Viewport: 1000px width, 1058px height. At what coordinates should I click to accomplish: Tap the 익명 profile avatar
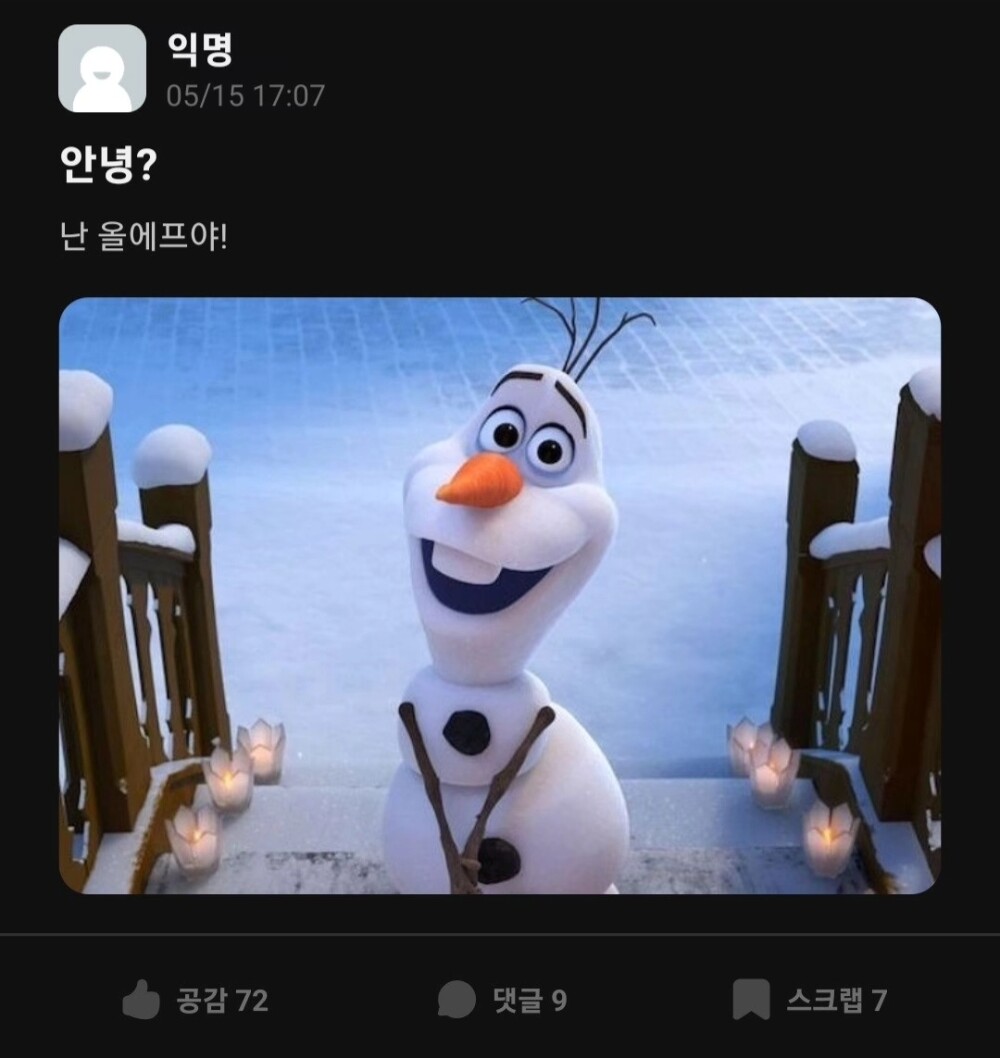tap(102, 68)
